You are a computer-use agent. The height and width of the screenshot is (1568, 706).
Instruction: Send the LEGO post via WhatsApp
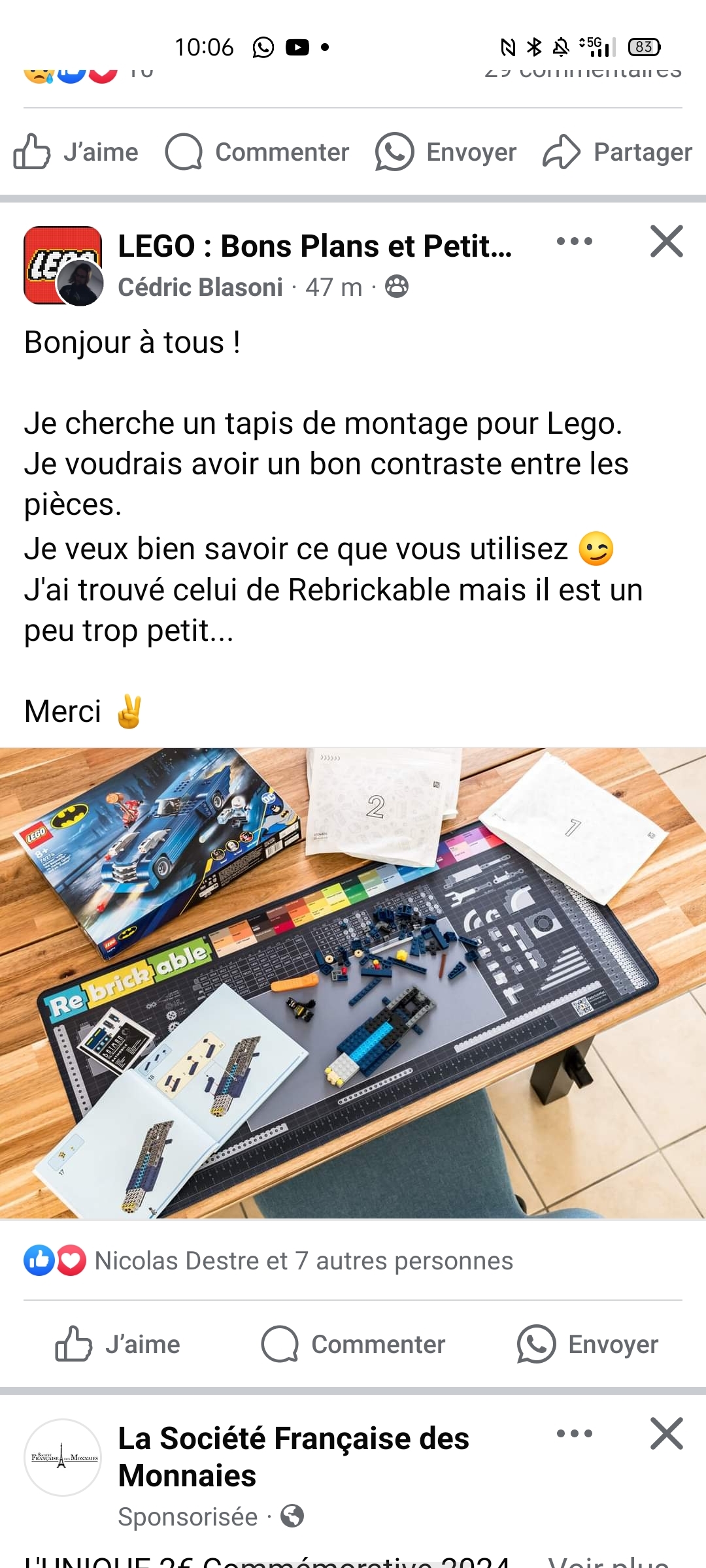pos(587,1345)
